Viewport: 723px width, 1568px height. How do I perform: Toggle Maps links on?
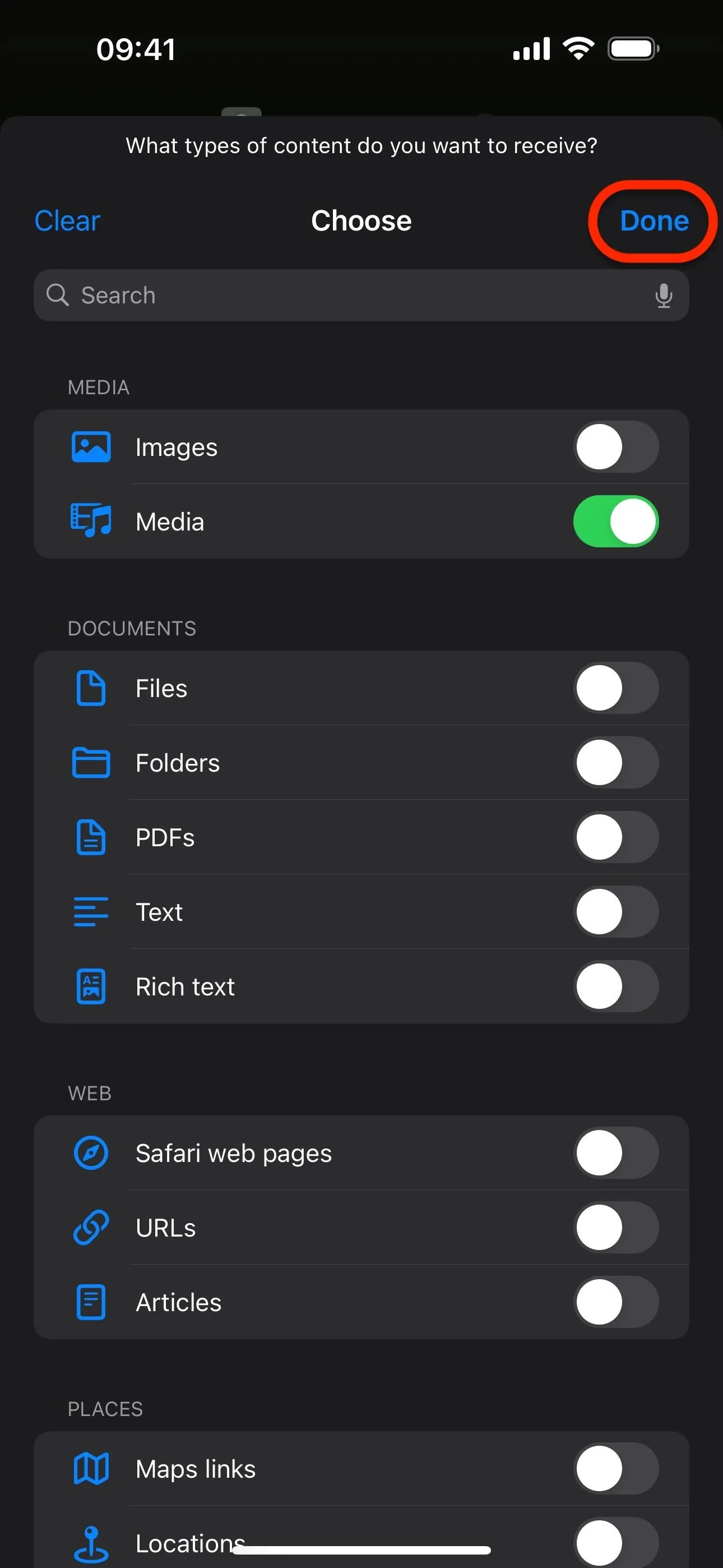(x=616, y=1468)
